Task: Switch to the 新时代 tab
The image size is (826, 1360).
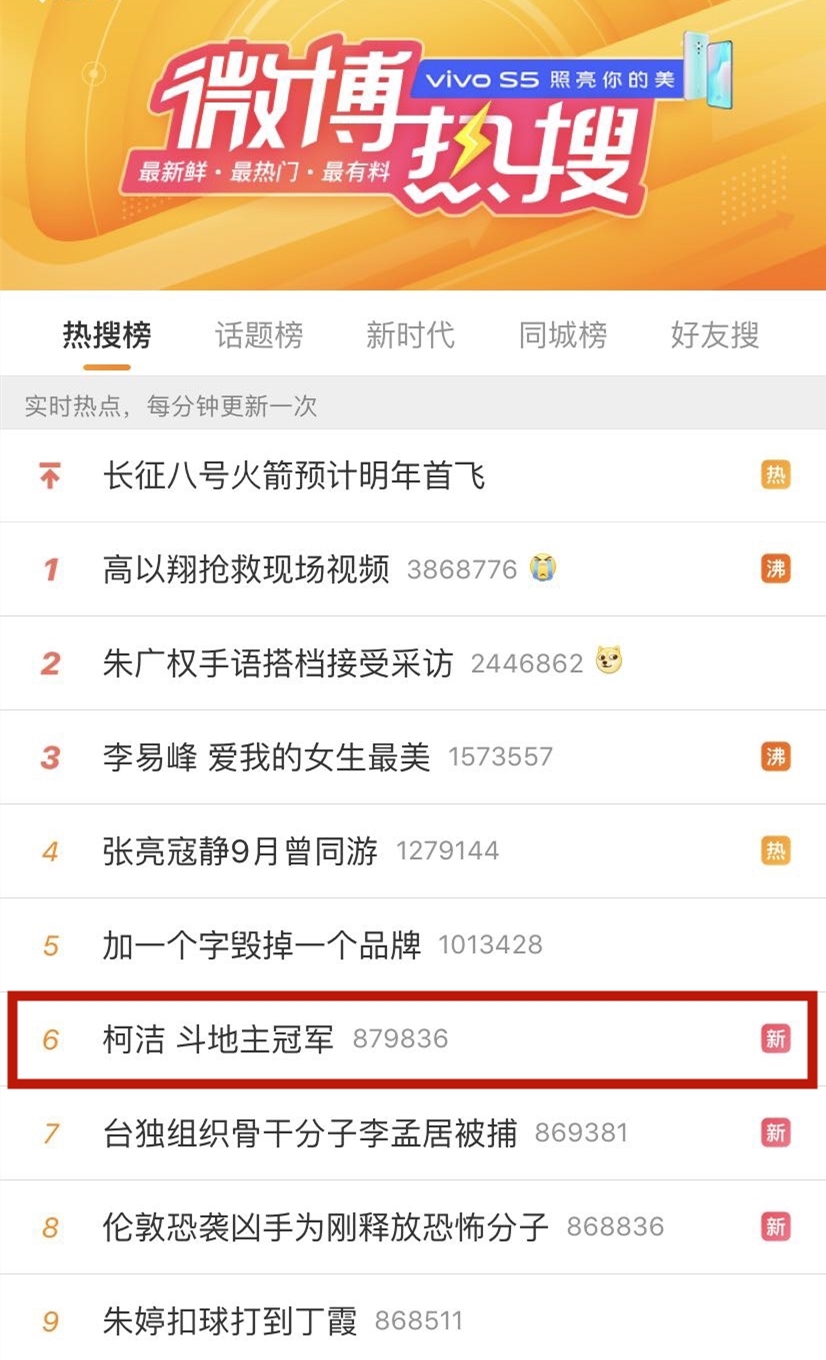Action: 410,335
